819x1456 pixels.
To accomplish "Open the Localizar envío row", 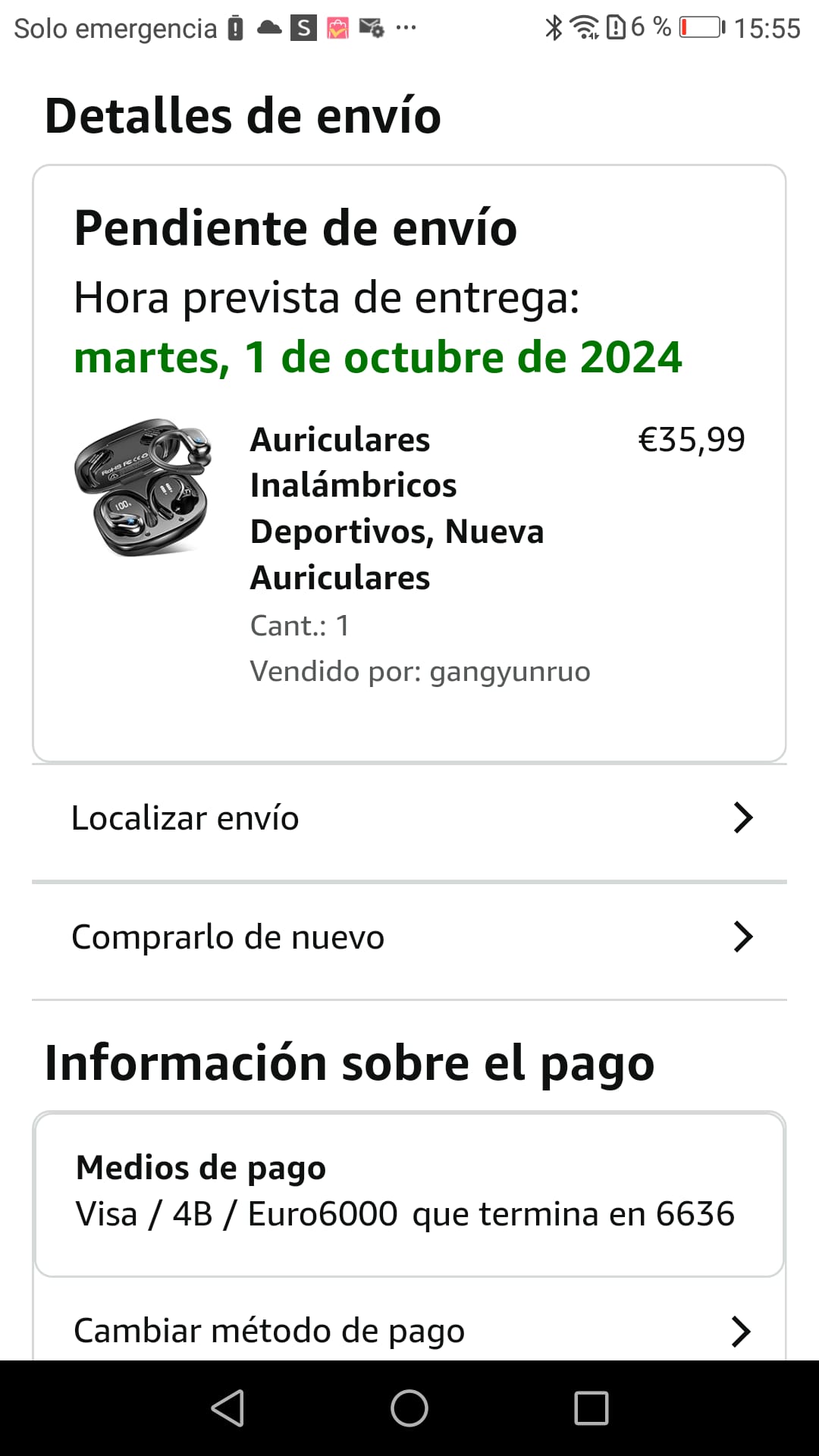I will (409, 818).
